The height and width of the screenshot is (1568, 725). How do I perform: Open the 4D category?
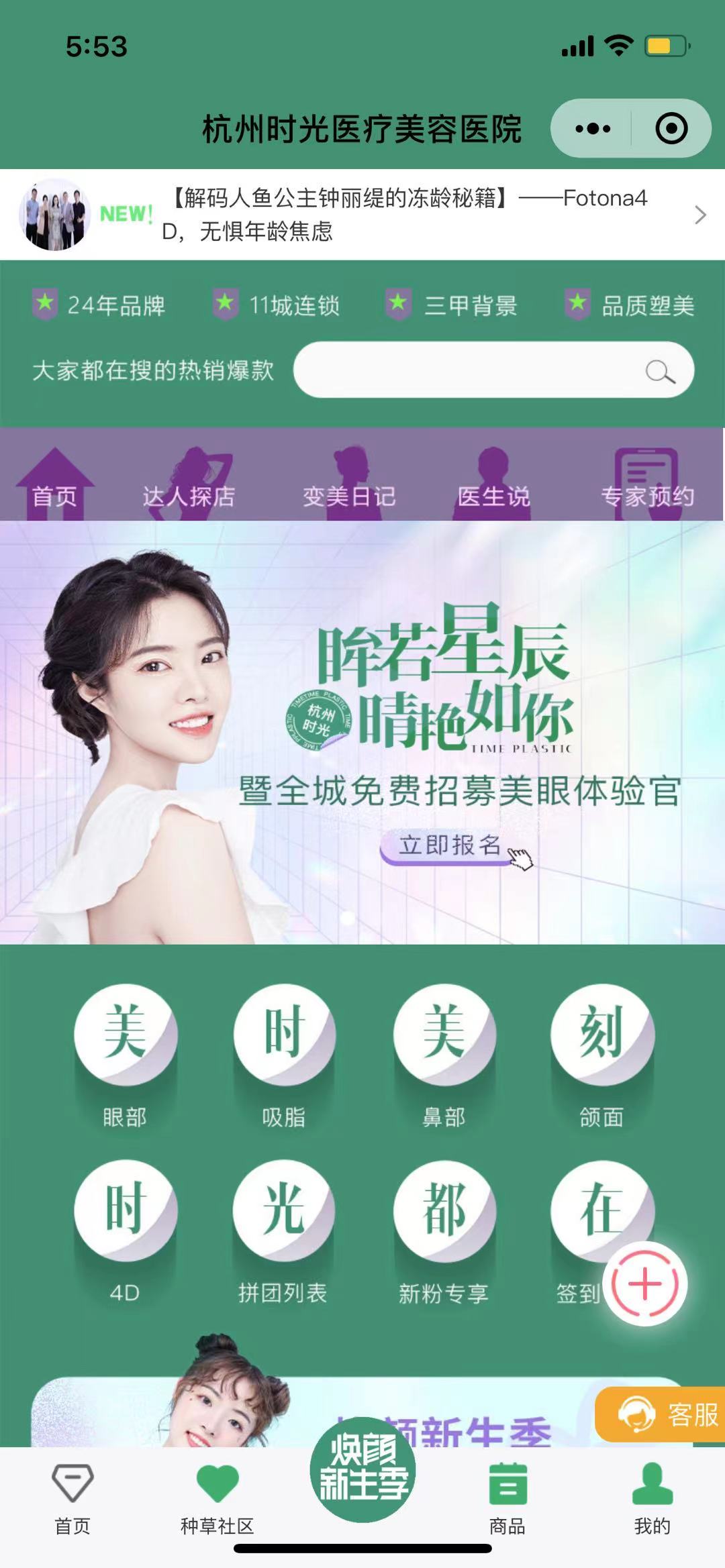126,1231
